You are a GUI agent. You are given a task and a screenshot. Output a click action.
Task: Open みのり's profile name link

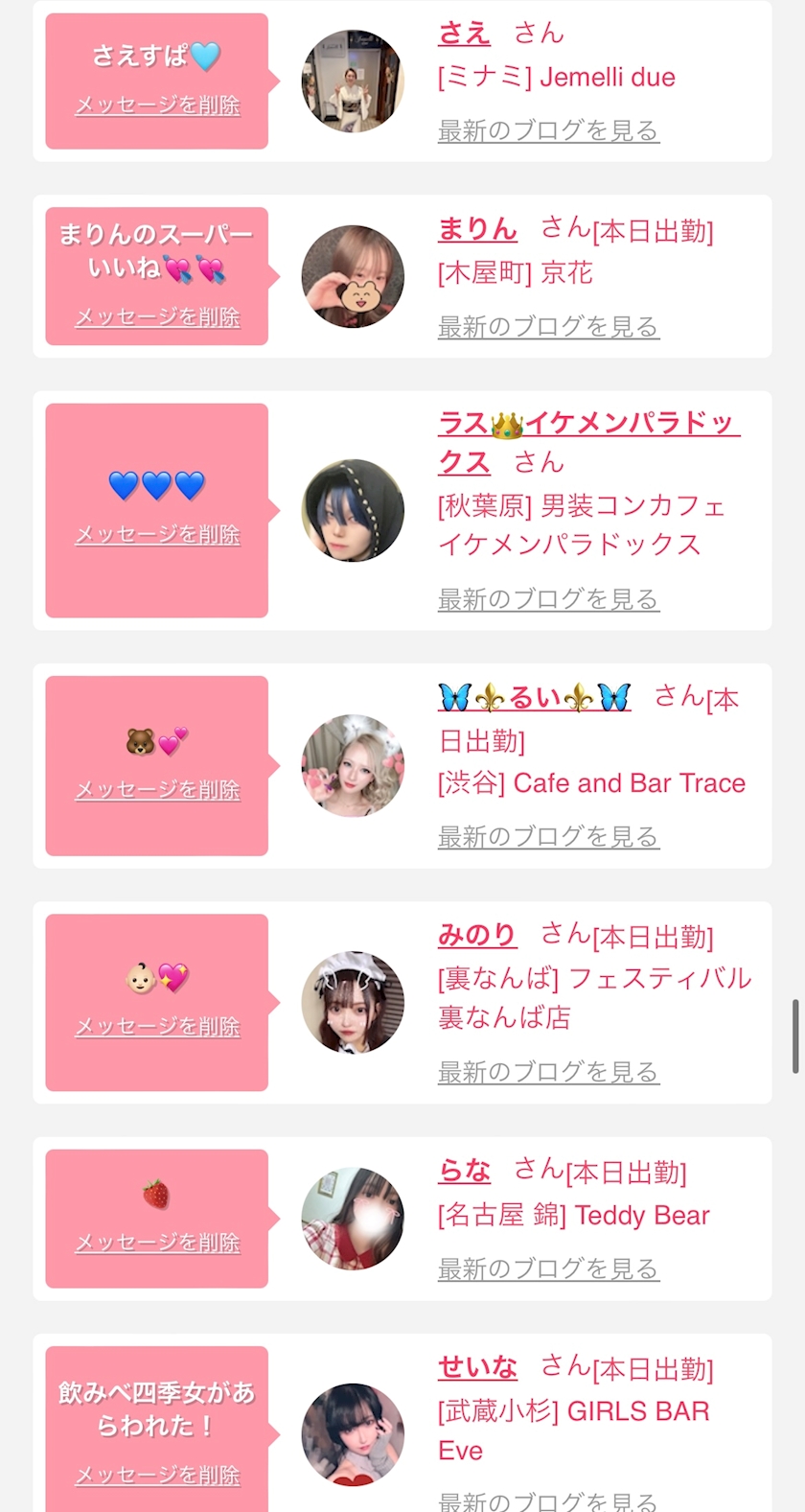[477, 935]
